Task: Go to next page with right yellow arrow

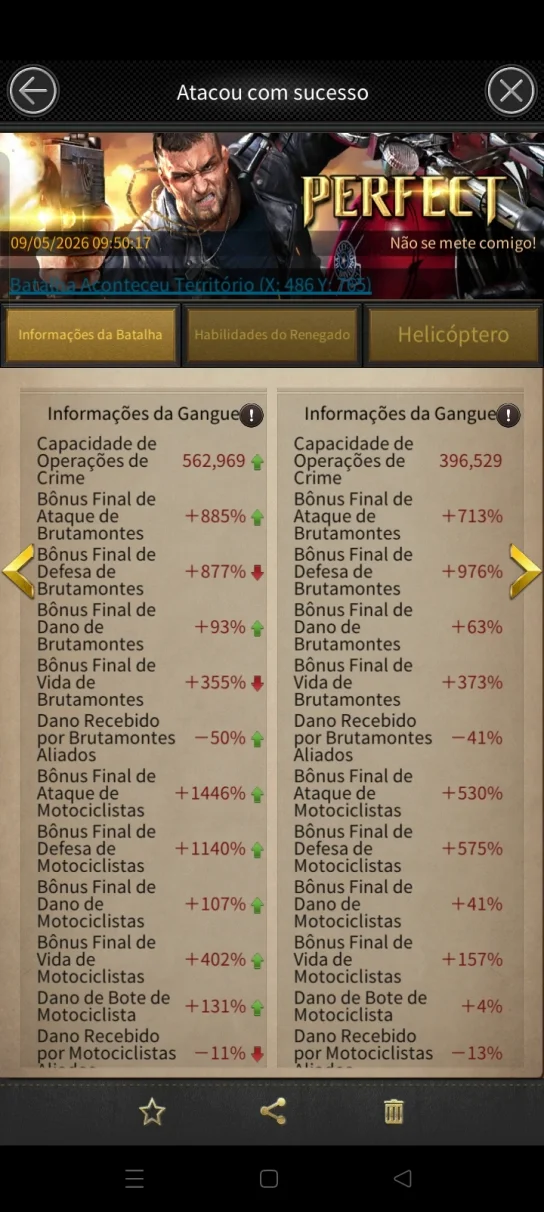Action: click(x=525, y=572)
